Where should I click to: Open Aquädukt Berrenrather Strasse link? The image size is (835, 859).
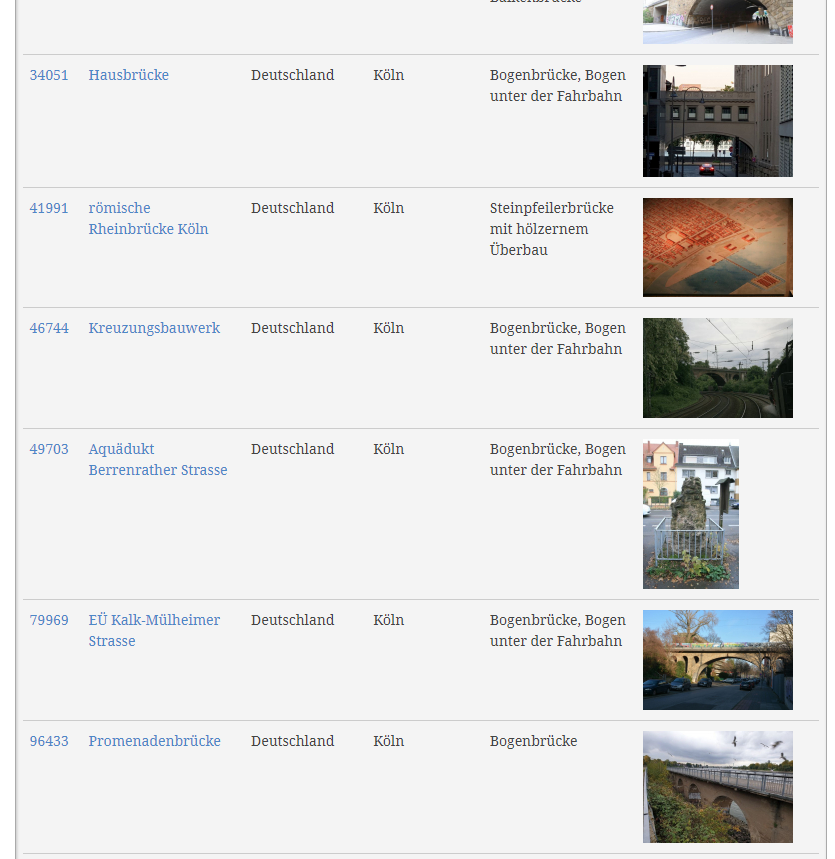[x=157, y=460]
